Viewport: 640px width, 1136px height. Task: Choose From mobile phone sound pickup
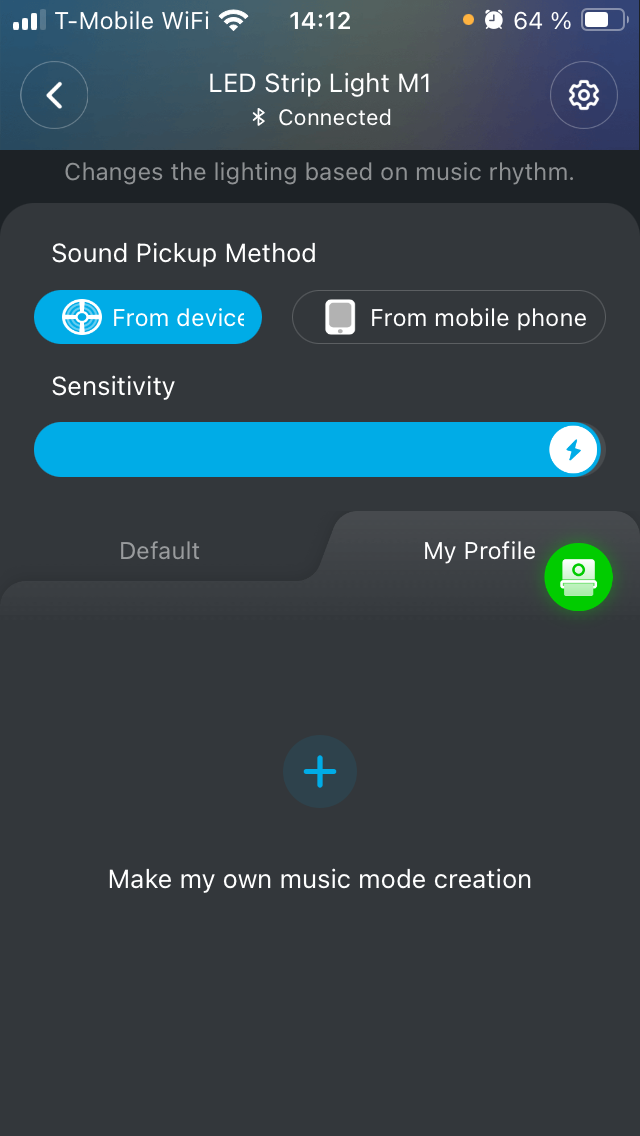pos(448,317)
